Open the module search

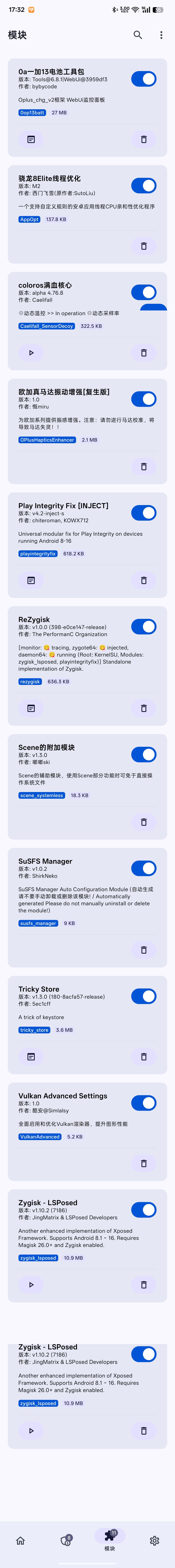[138, 35]
